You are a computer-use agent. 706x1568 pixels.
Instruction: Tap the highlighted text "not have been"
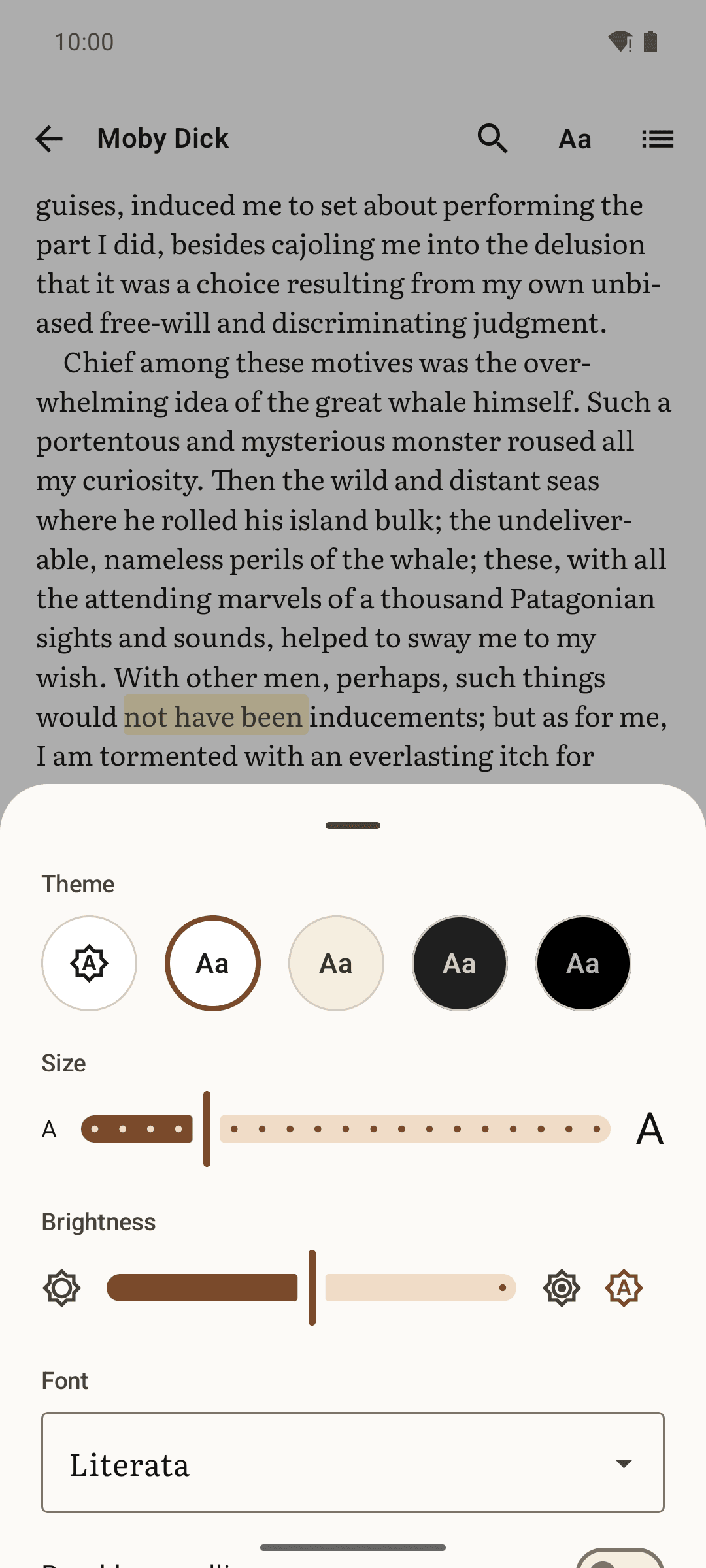(x=216, y=716)
